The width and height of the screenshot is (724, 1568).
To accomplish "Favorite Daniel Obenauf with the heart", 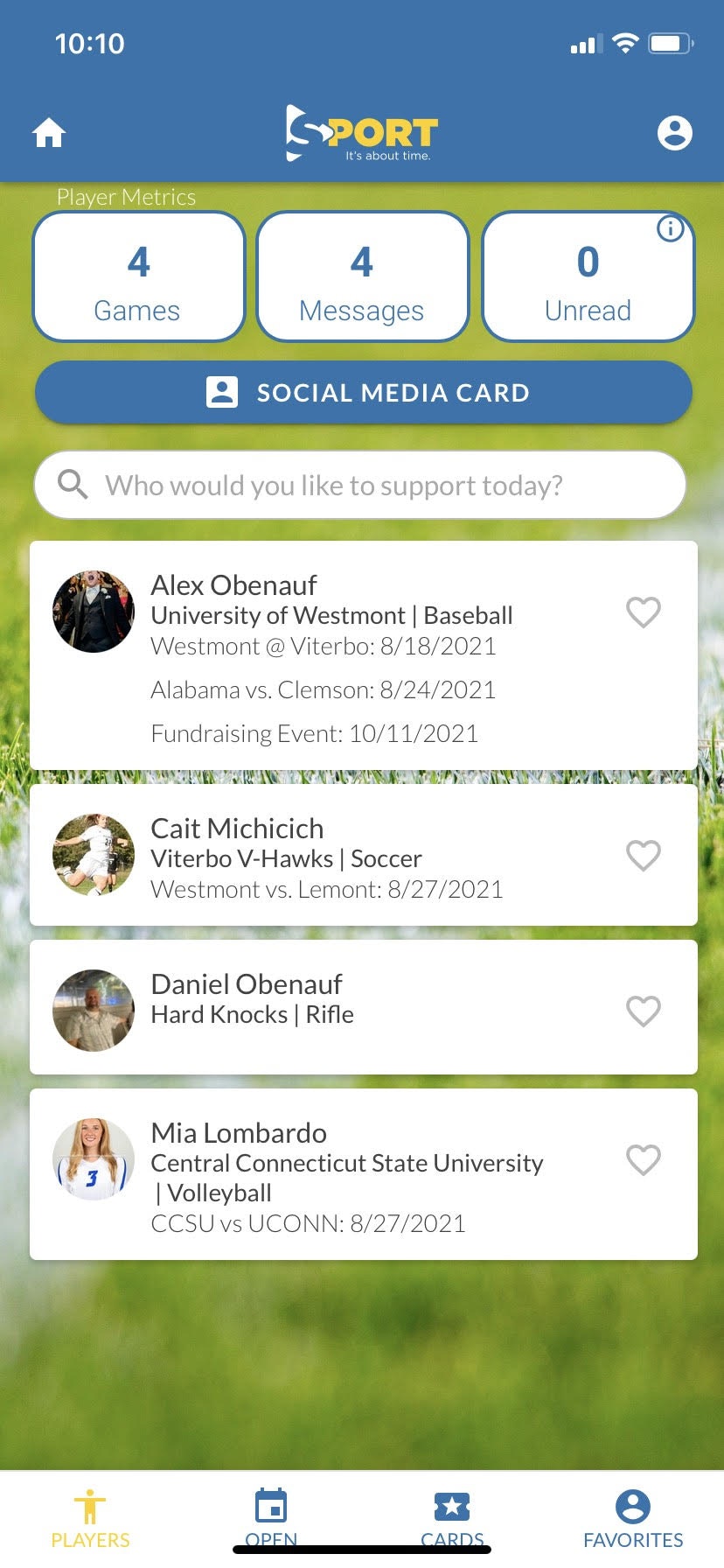I will (644, 1011).
